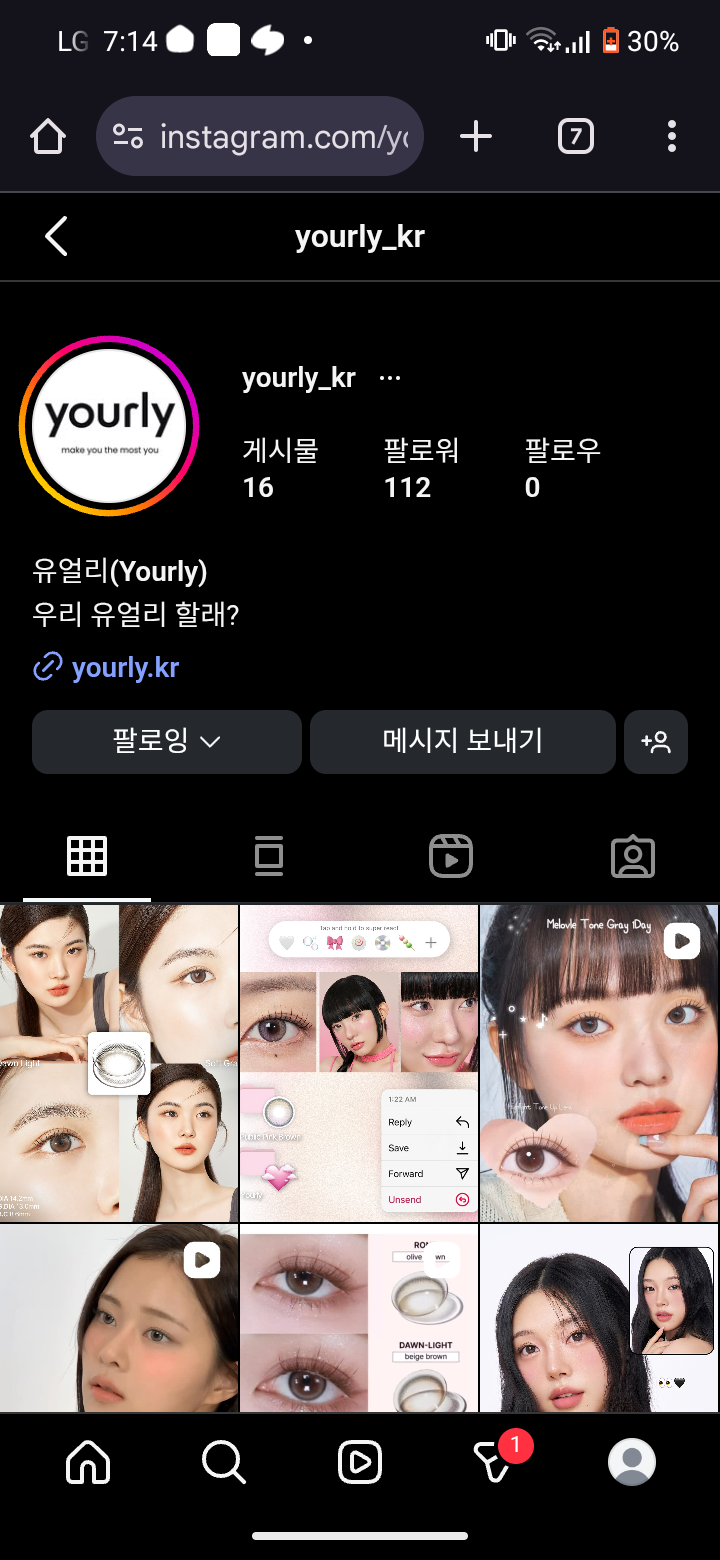720x1560 pixels.
Task: Open direct messages with one unread badge
Action: pos(493,1462)
